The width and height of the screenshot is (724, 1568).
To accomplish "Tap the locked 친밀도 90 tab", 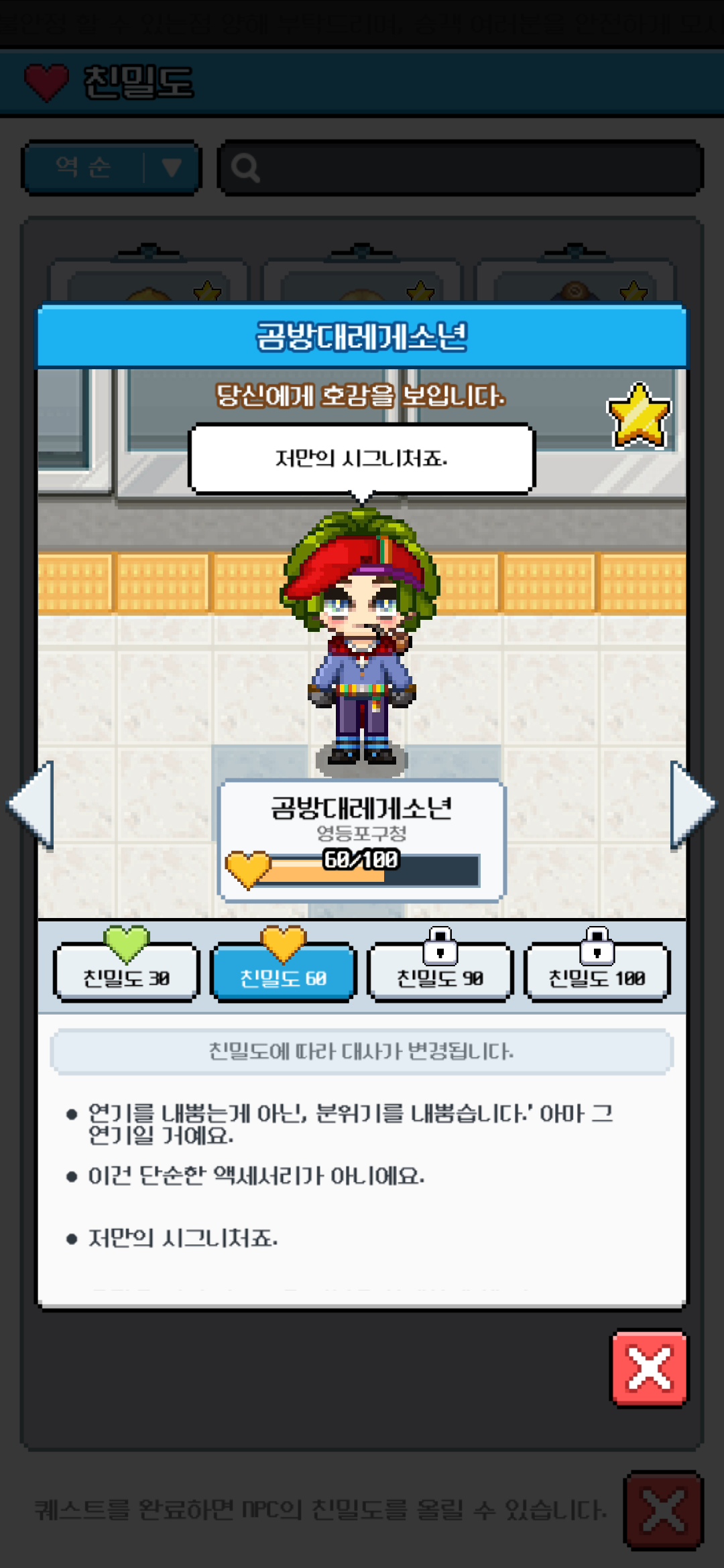I will pos(440,973).
